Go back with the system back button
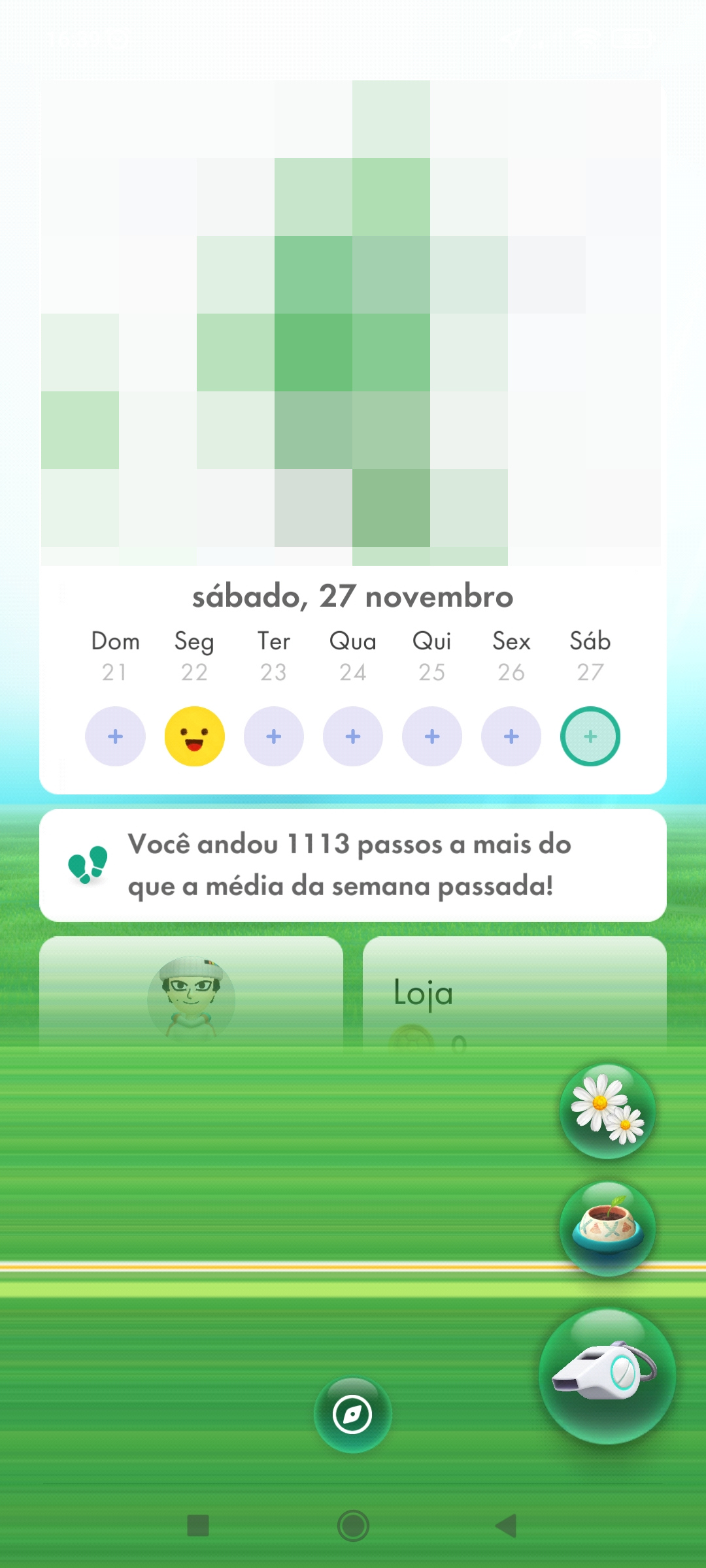 [507, 1526]
